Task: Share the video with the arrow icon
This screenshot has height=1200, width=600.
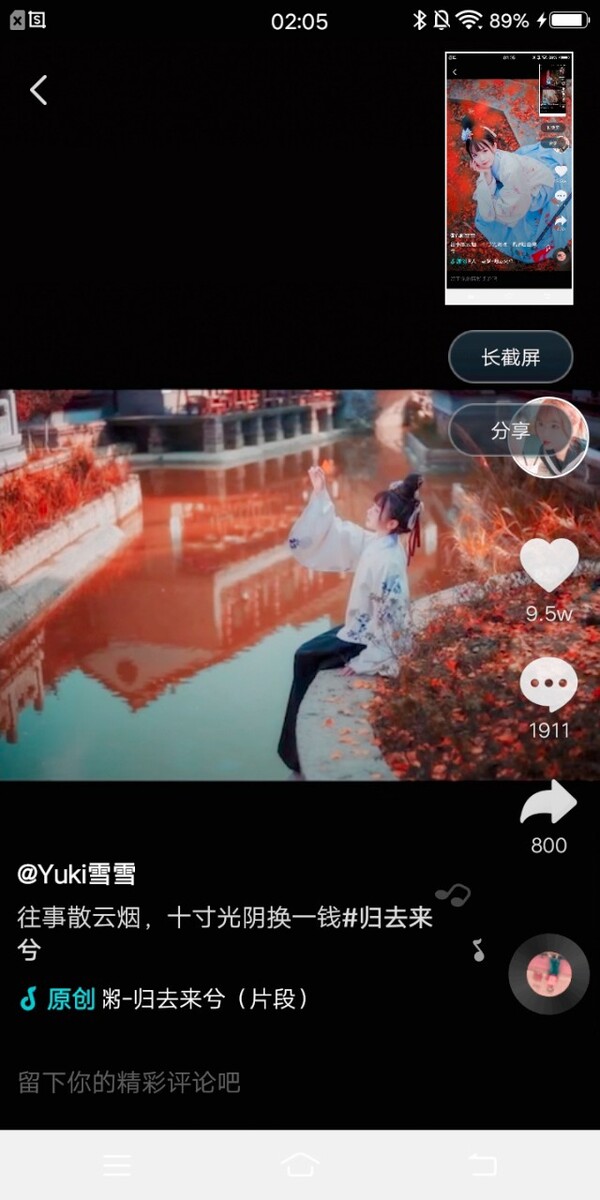Action: click(549, 803)
